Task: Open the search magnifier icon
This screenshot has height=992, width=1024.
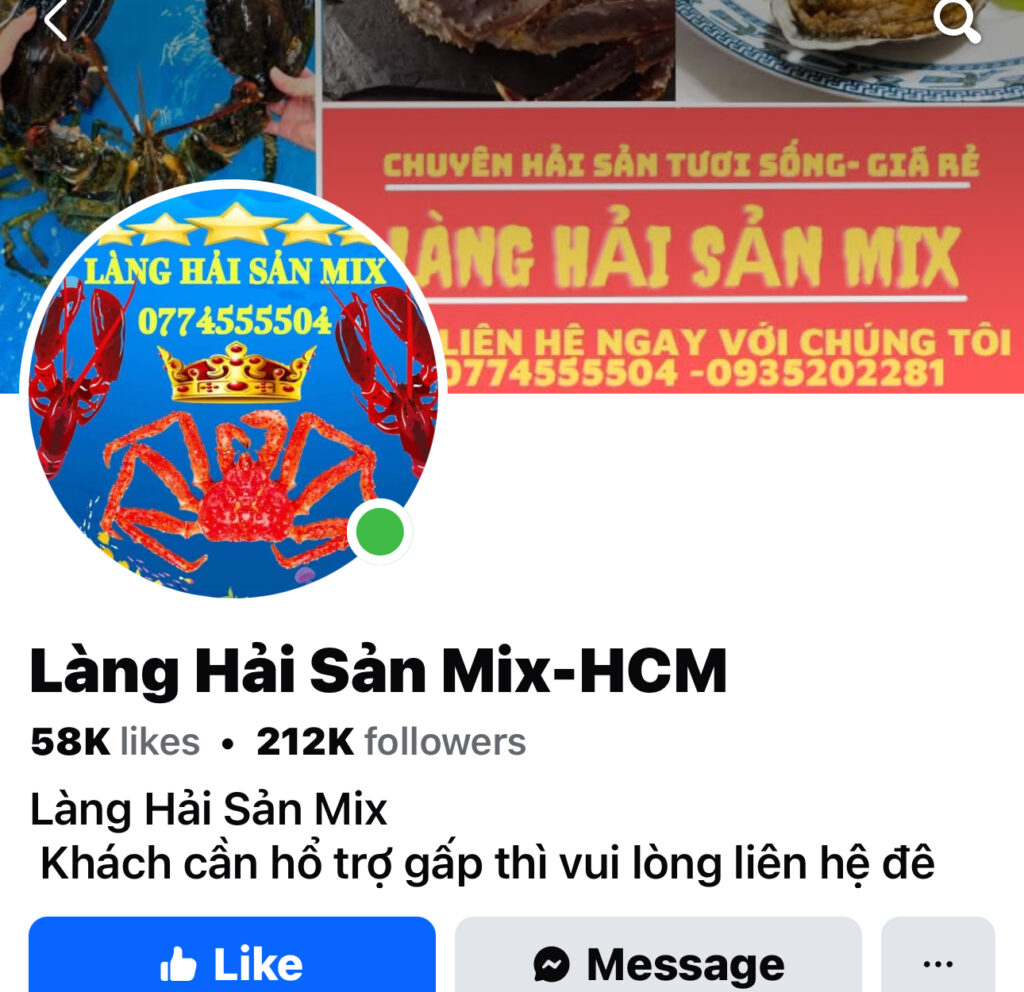Action: [x=956, y=20]
